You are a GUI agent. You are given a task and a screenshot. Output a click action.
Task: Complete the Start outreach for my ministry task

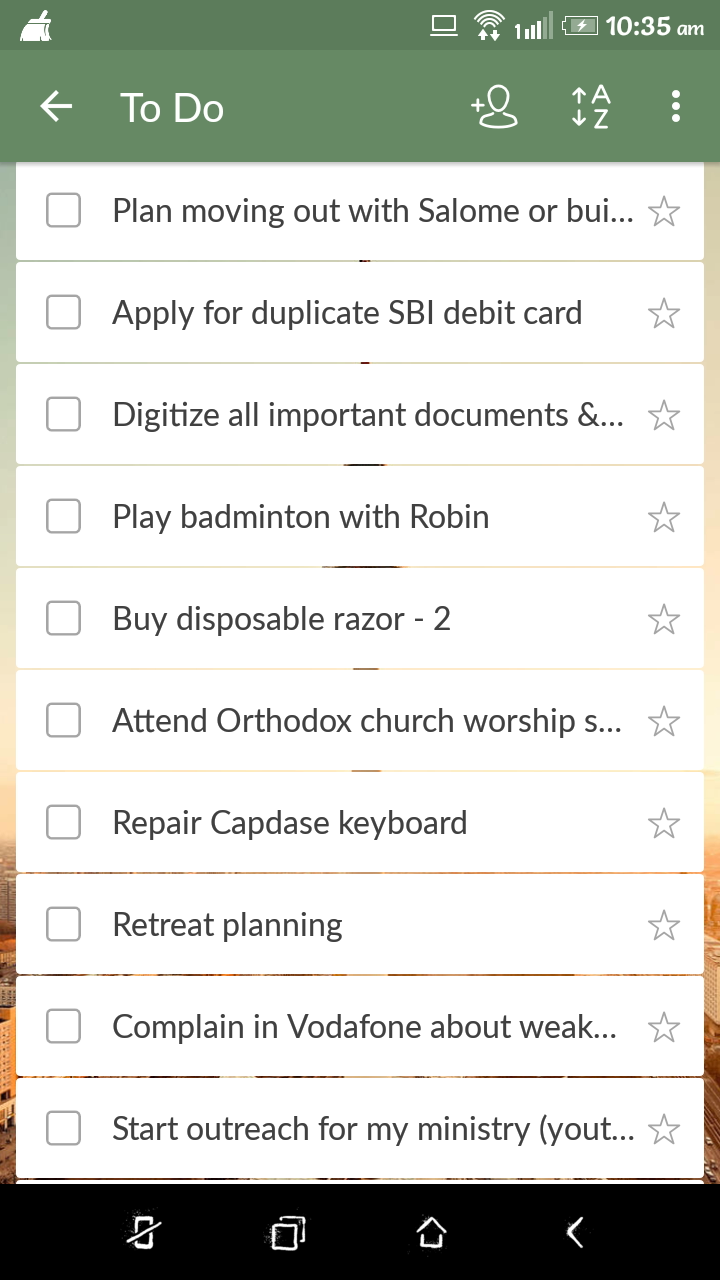64,1129
